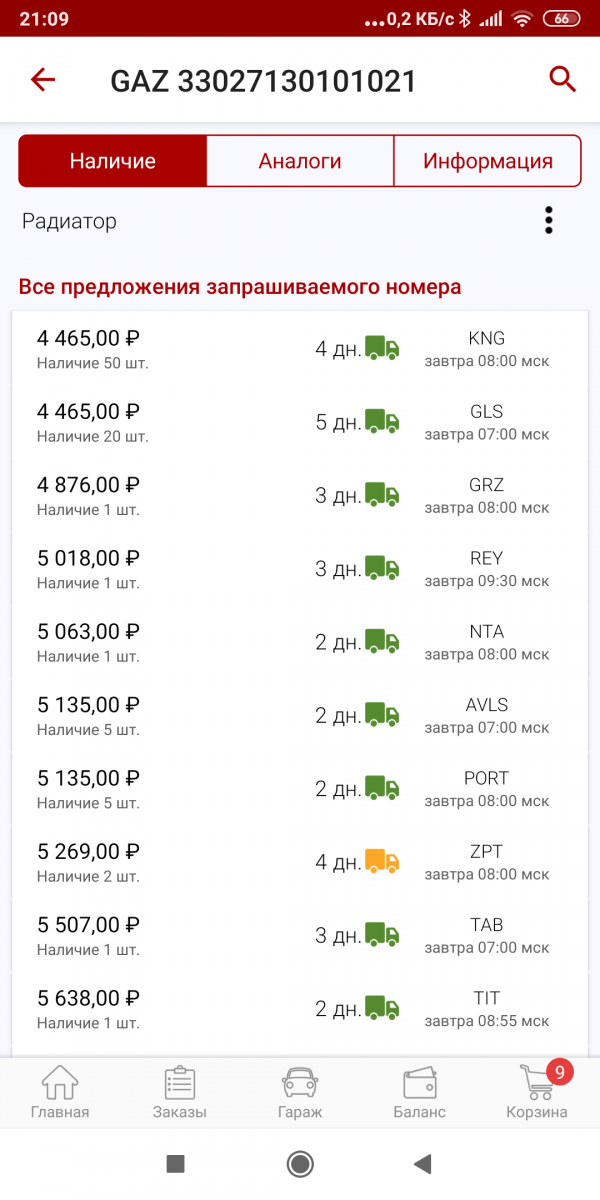Select the REY offer for 5 018,00 ₽

tap(300, 568)
